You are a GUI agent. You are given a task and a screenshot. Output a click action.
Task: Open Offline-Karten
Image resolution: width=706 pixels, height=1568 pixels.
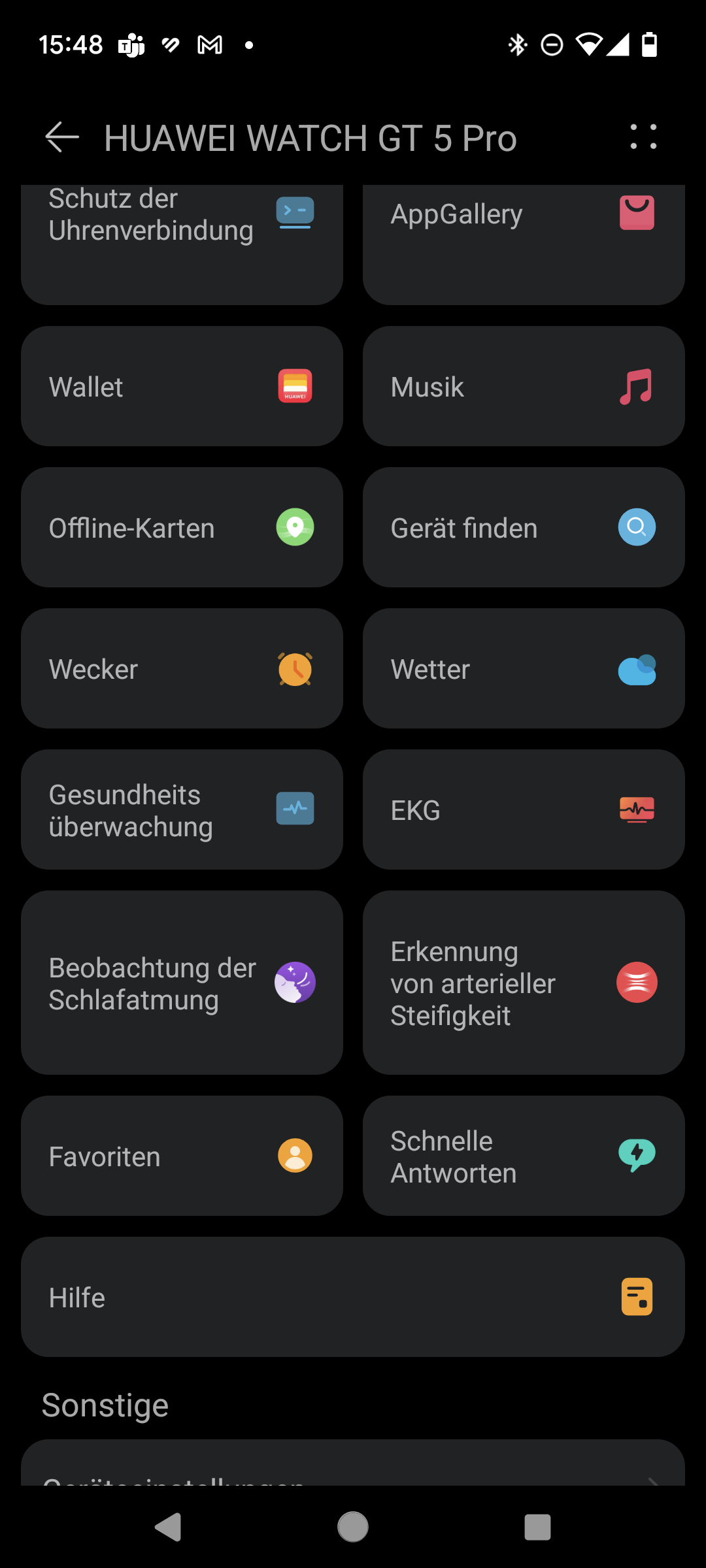pos(182,527)
